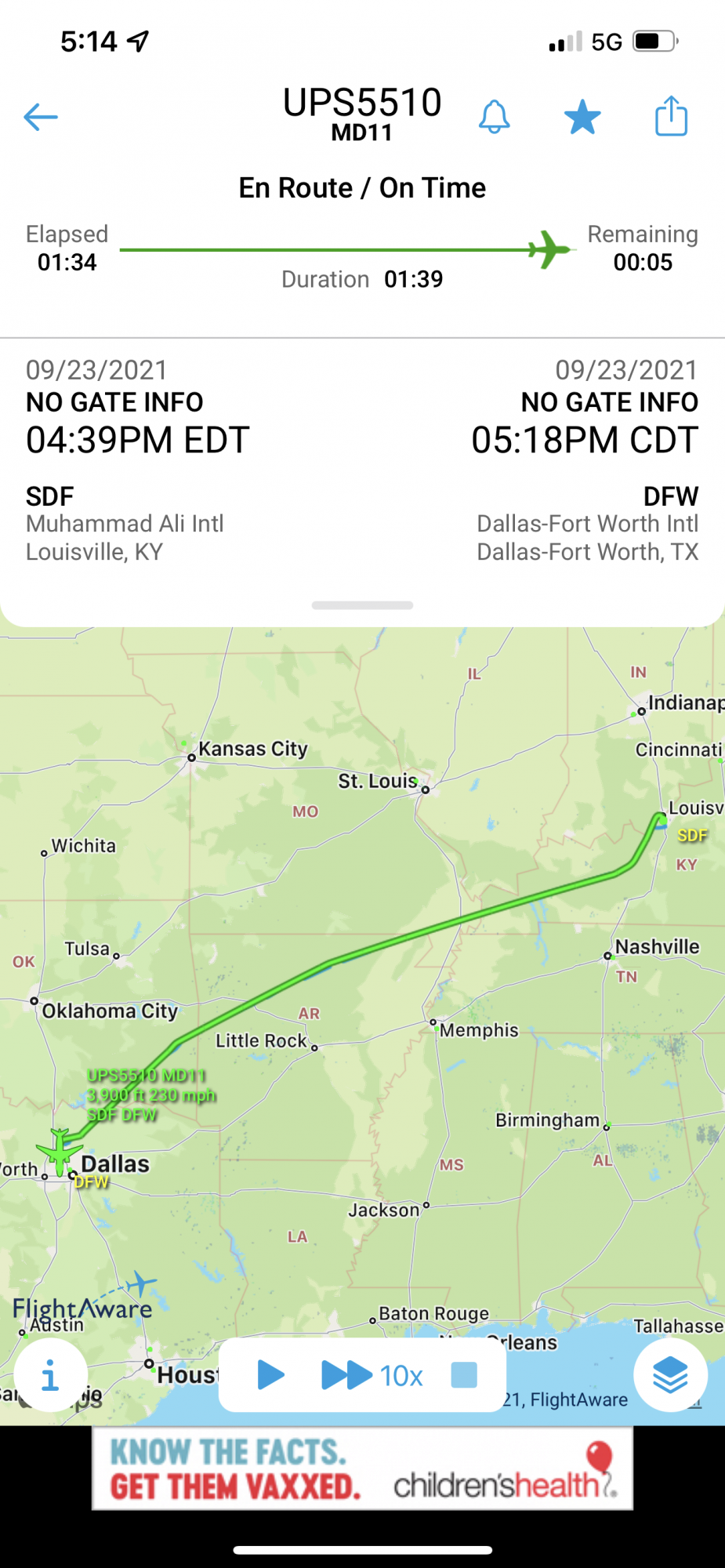Tap the flight details panel handle
Image resolution: width=725 pixels, height=1568 pixels.
[362, 605]
